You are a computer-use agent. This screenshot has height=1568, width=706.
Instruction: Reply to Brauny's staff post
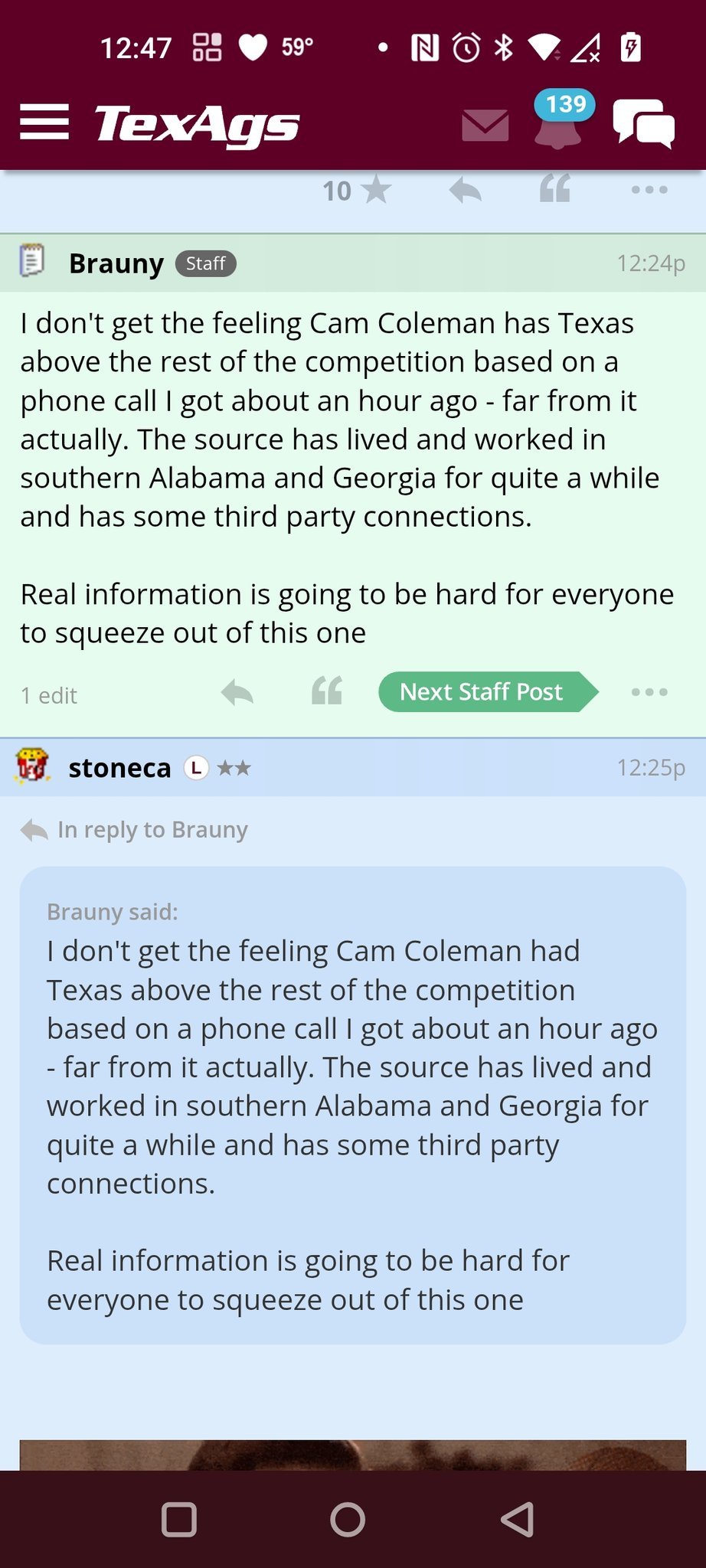tap(237, 693)
